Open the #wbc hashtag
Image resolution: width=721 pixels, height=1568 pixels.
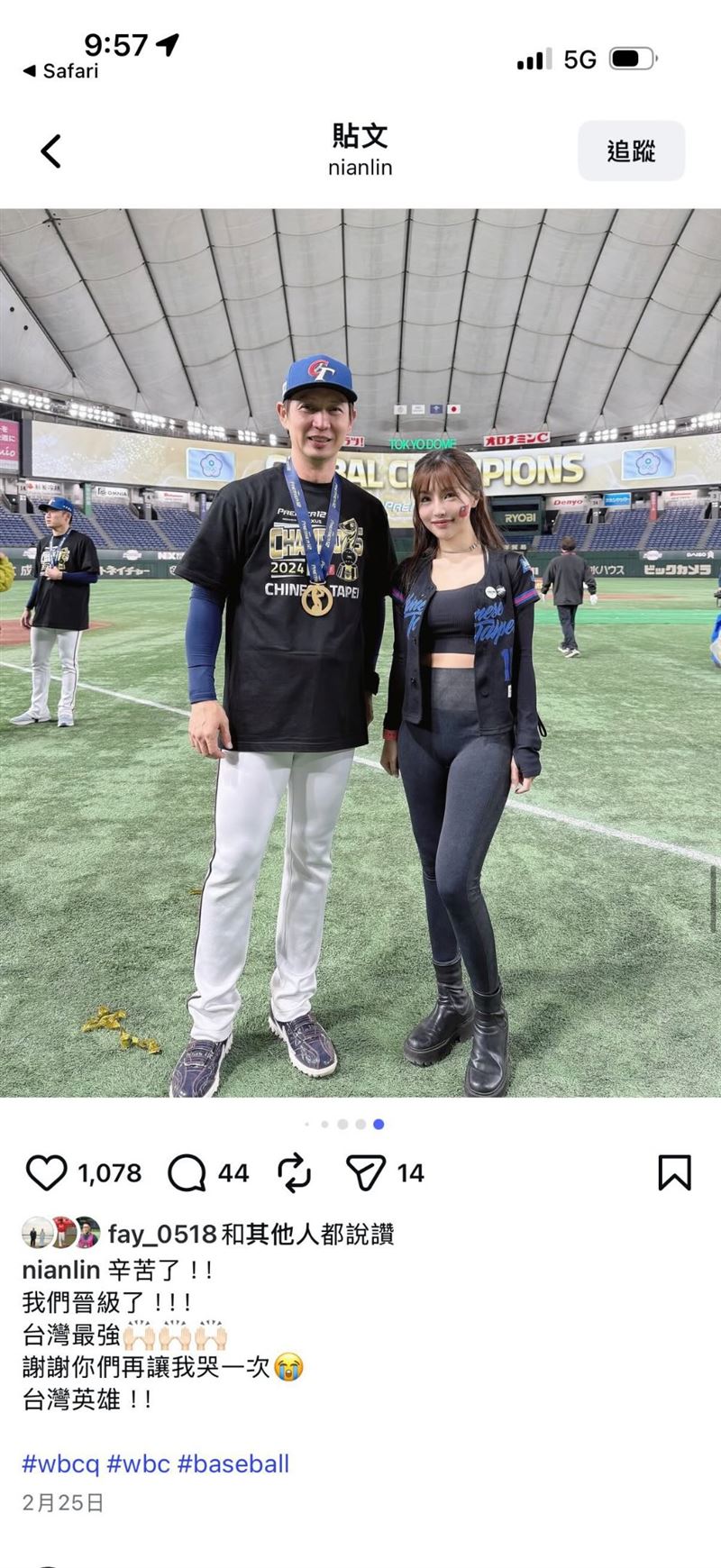coord(138,1463)
